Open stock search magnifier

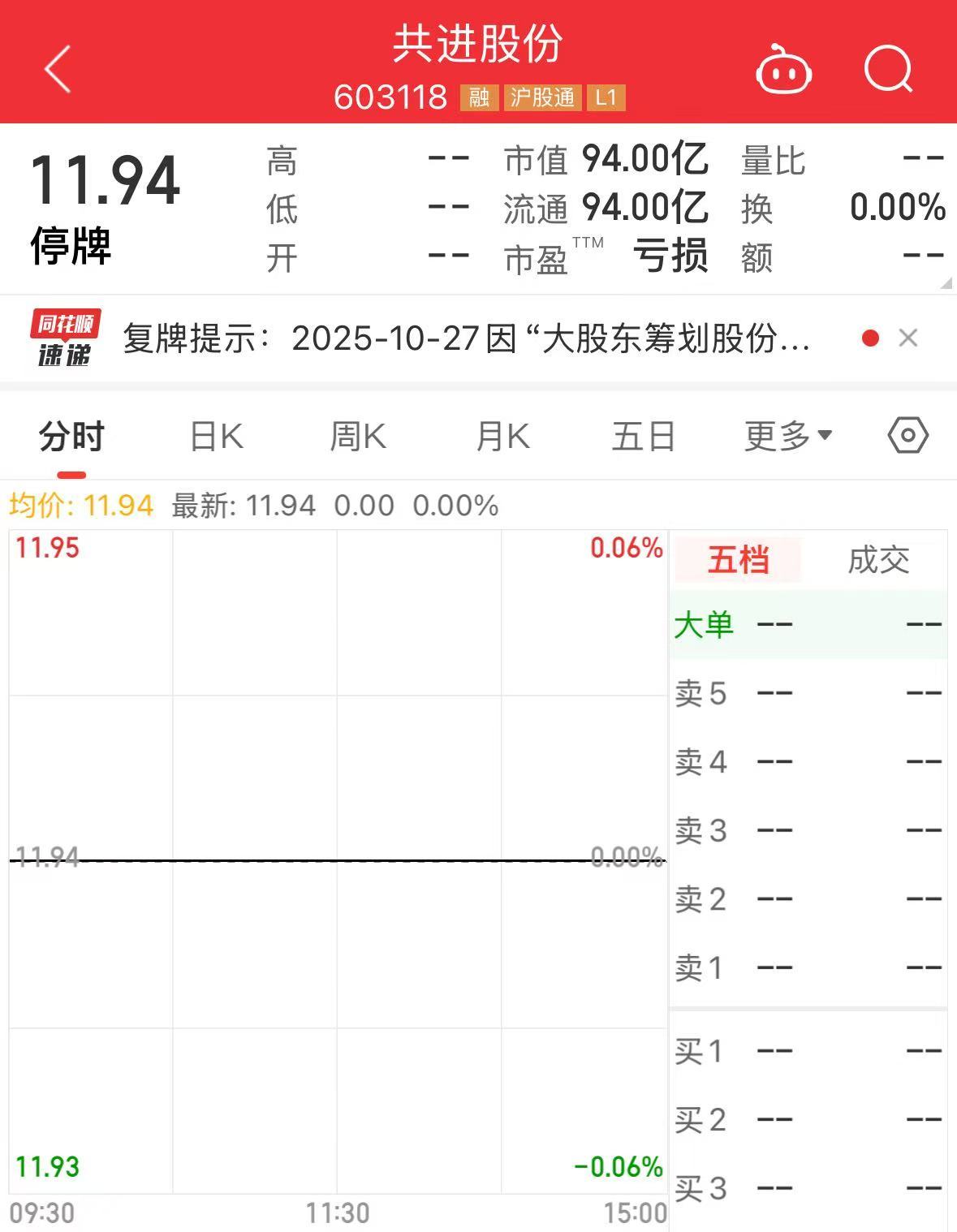[x=889, y=69]
